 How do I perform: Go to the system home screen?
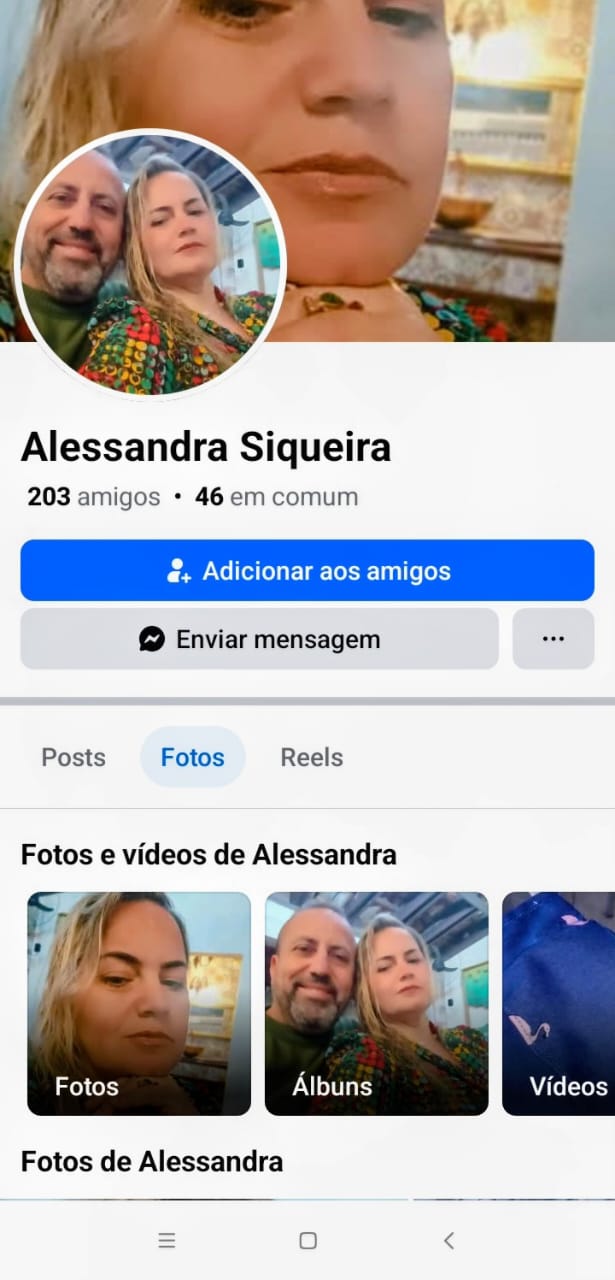[308, 1241]
